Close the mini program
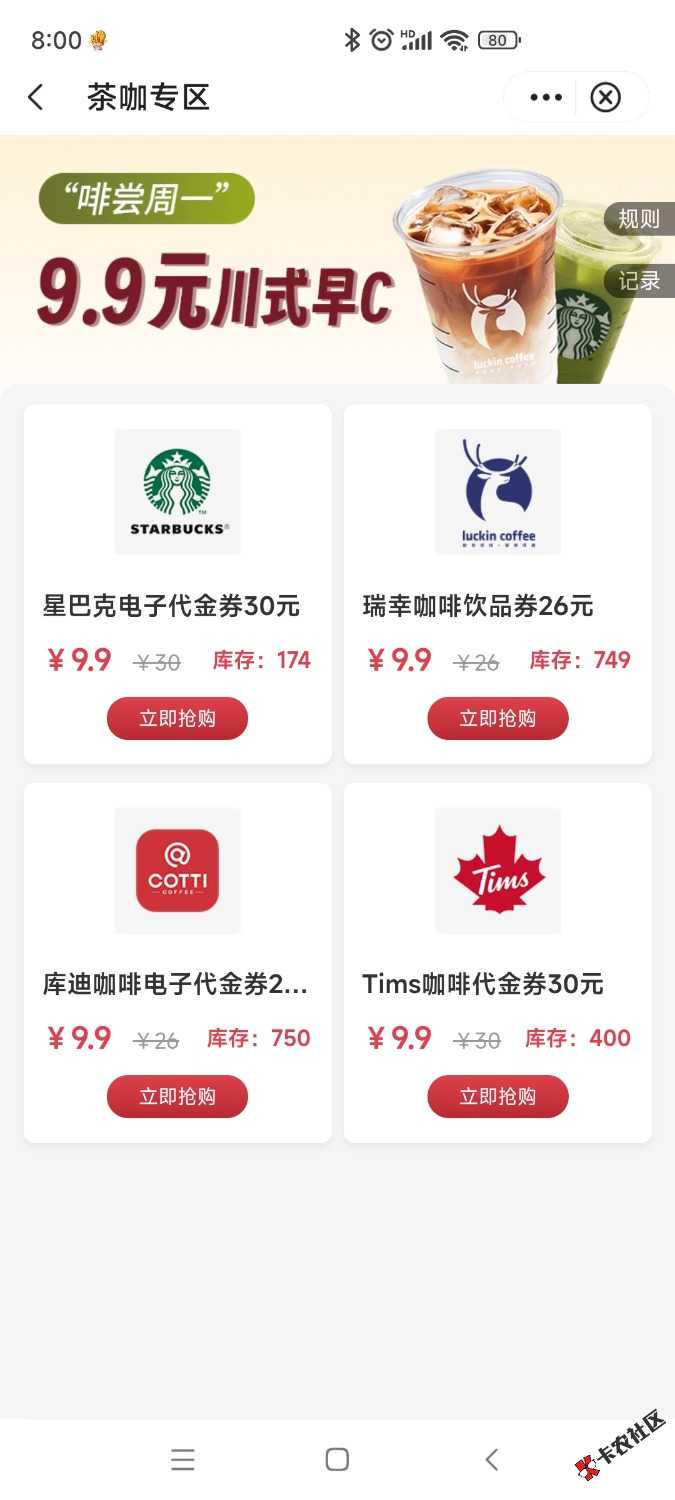Image resolution: width=675 pixels, height=1500 pixels. (x=605, y=97)
